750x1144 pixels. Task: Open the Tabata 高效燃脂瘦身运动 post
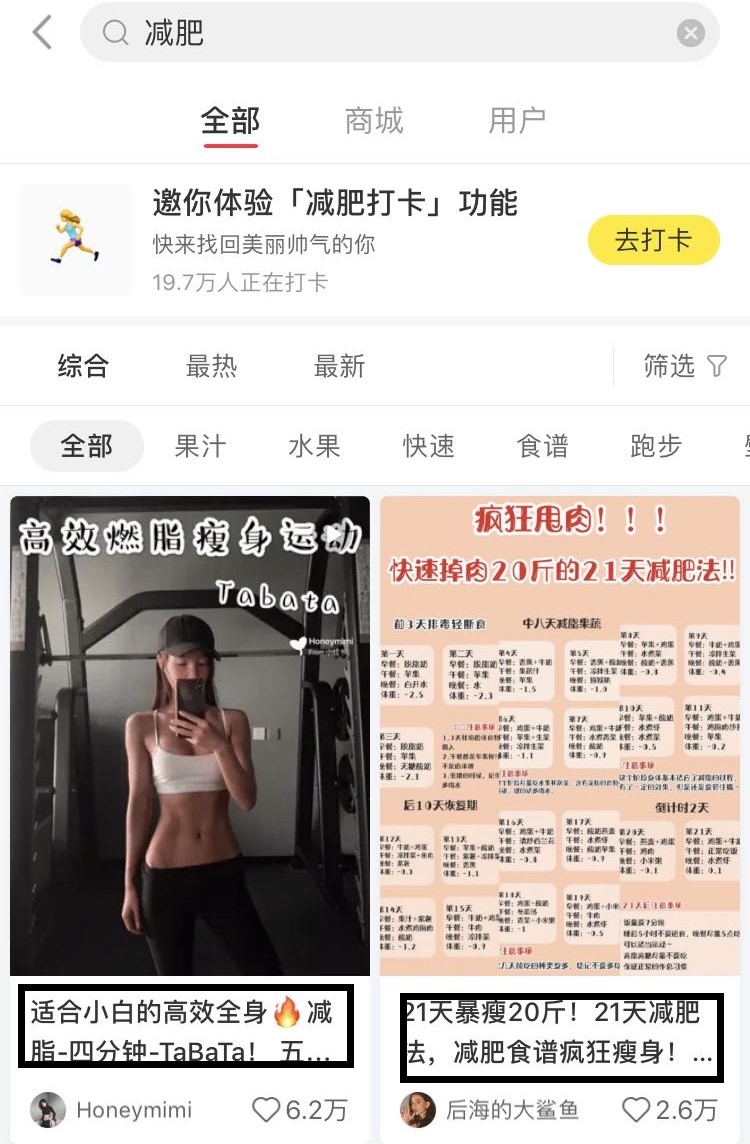click(190, 735)
